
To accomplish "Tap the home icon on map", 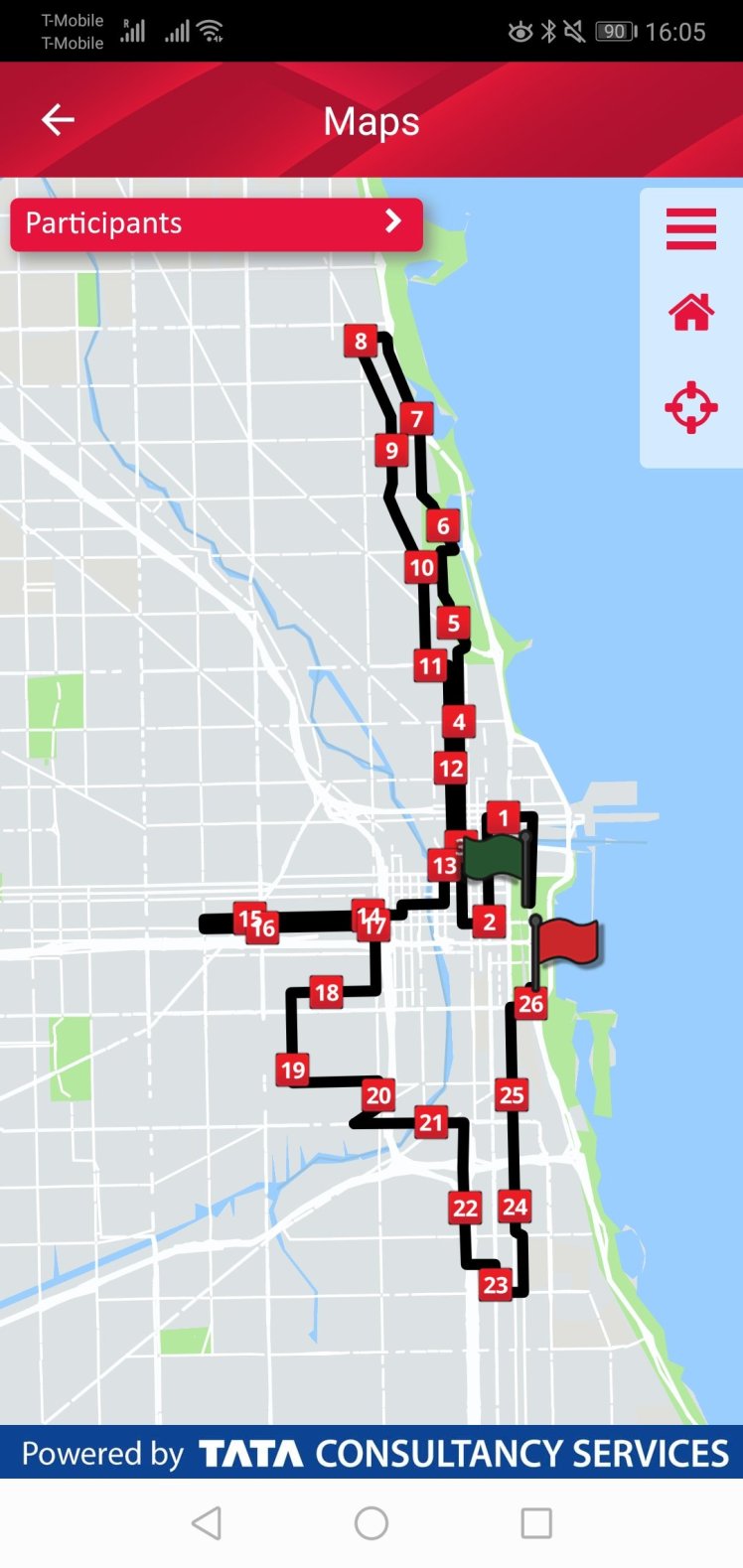I will pyautogui.click(x=690, y=313).
